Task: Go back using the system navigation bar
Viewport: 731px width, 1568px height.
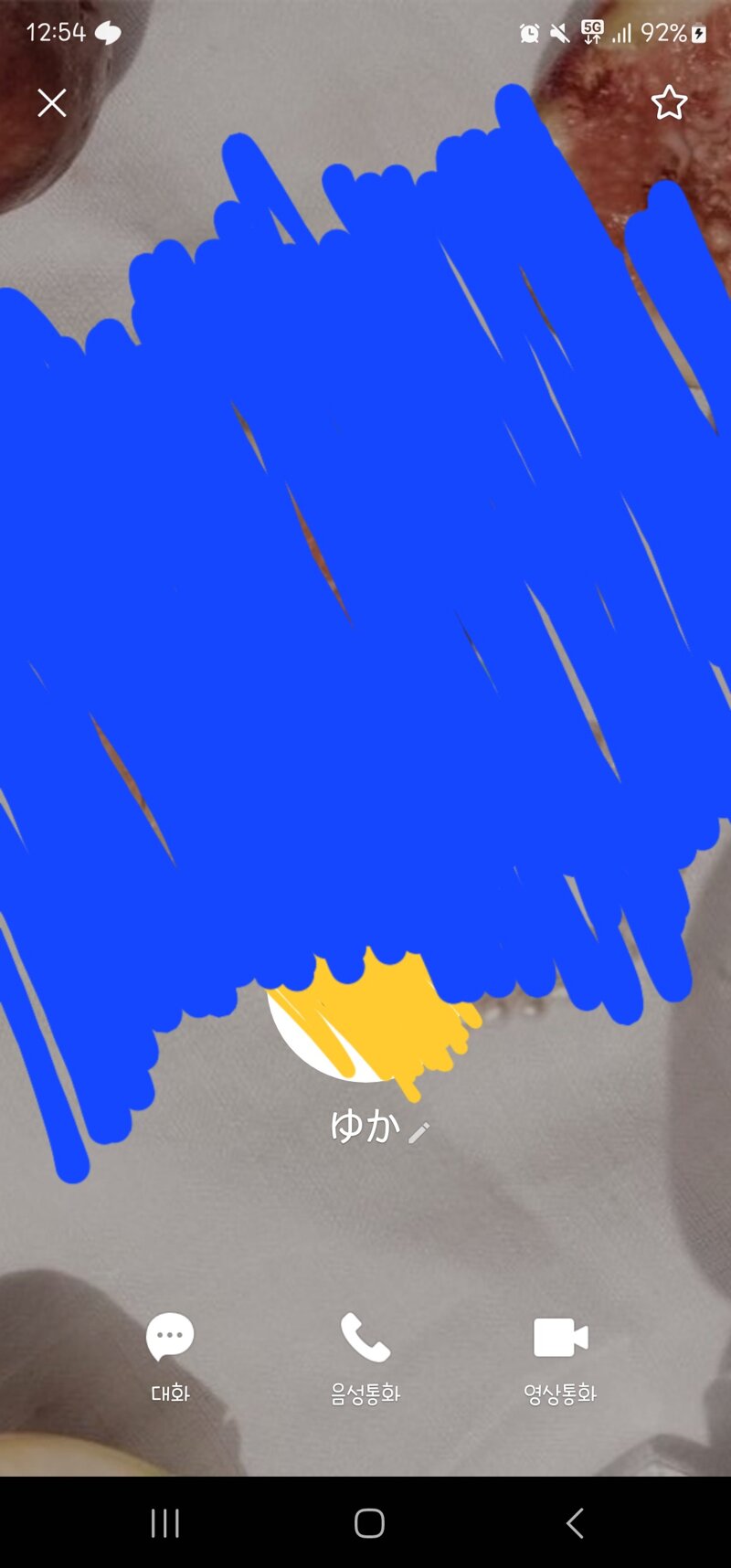Action: pos(574,1523)
